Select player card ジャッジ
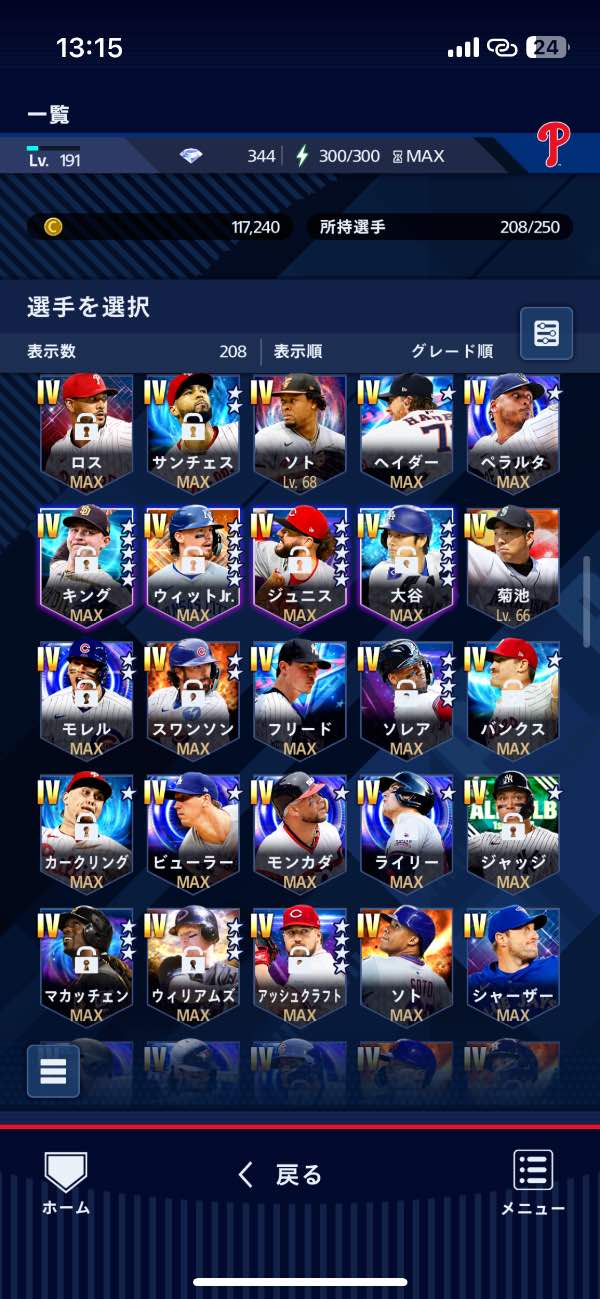The image size is (600, 1299). [x=513, y=832]
